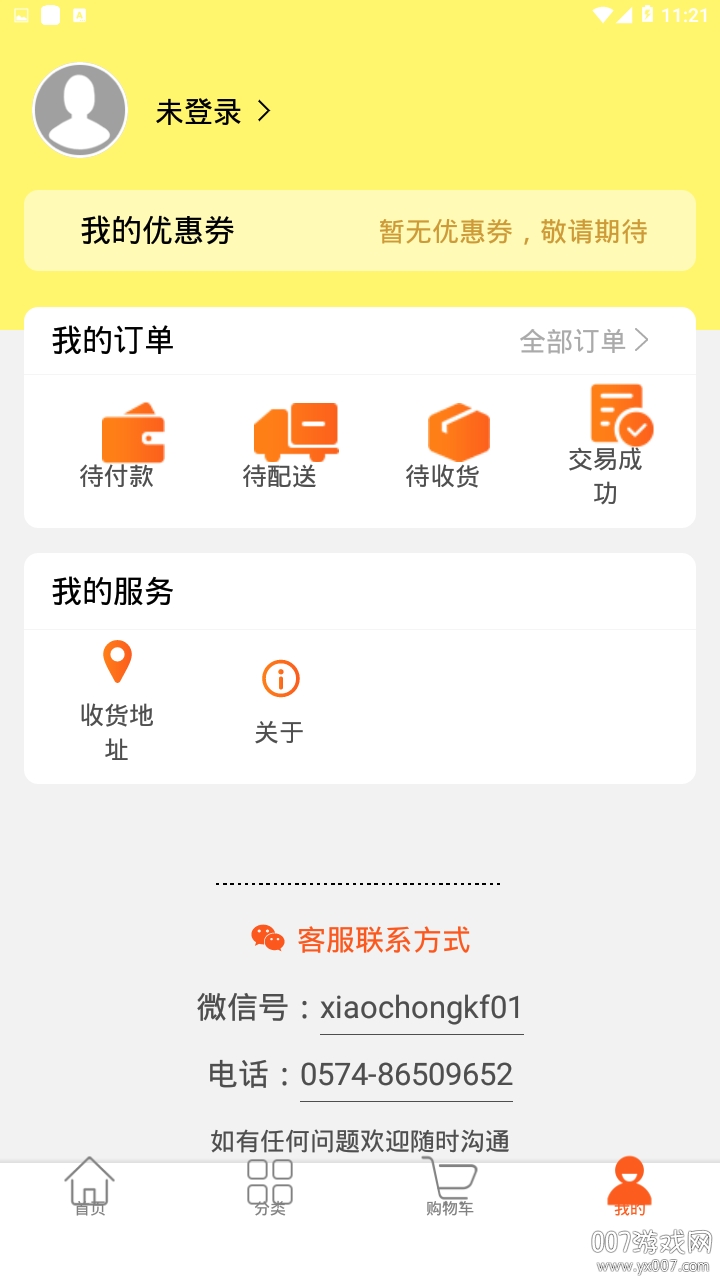Image resolution: width=720 pixels, height=1280 pixels.
Task: Tap the profile avatar picture
Action: point(80,110)
